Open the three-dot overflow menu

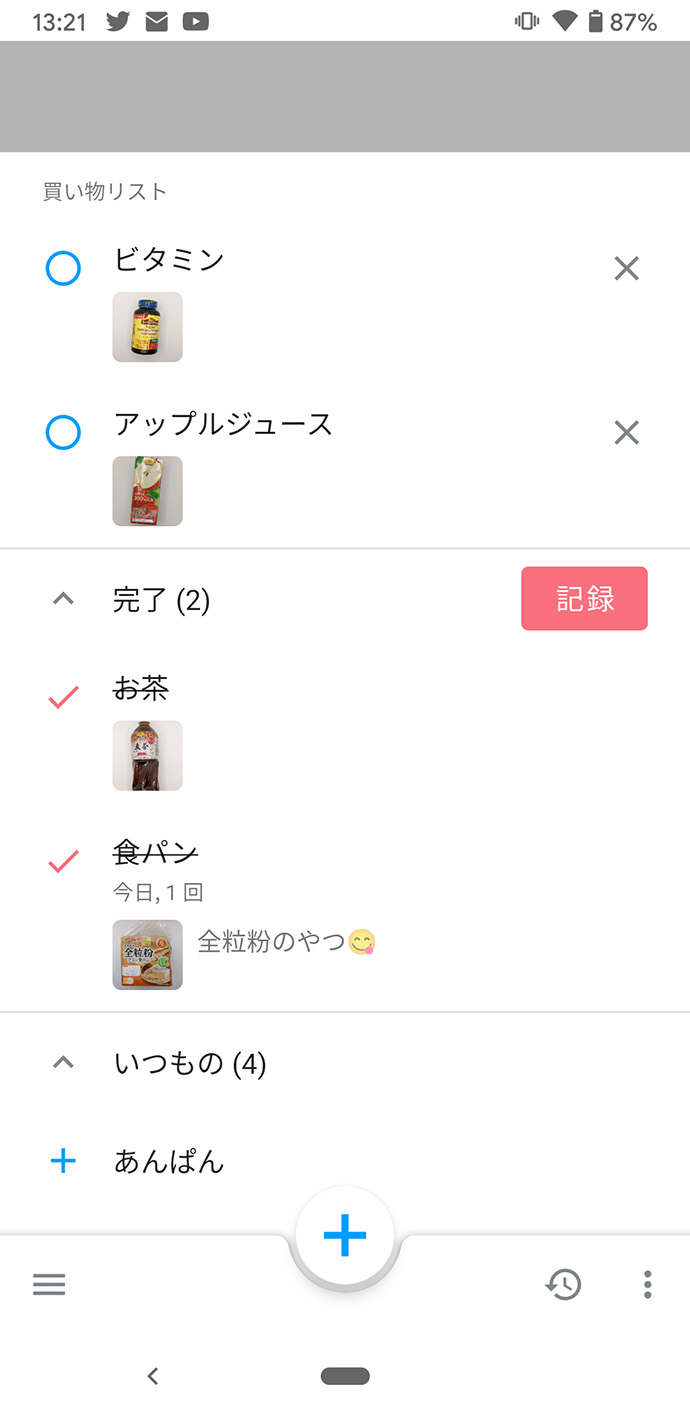648,1284
